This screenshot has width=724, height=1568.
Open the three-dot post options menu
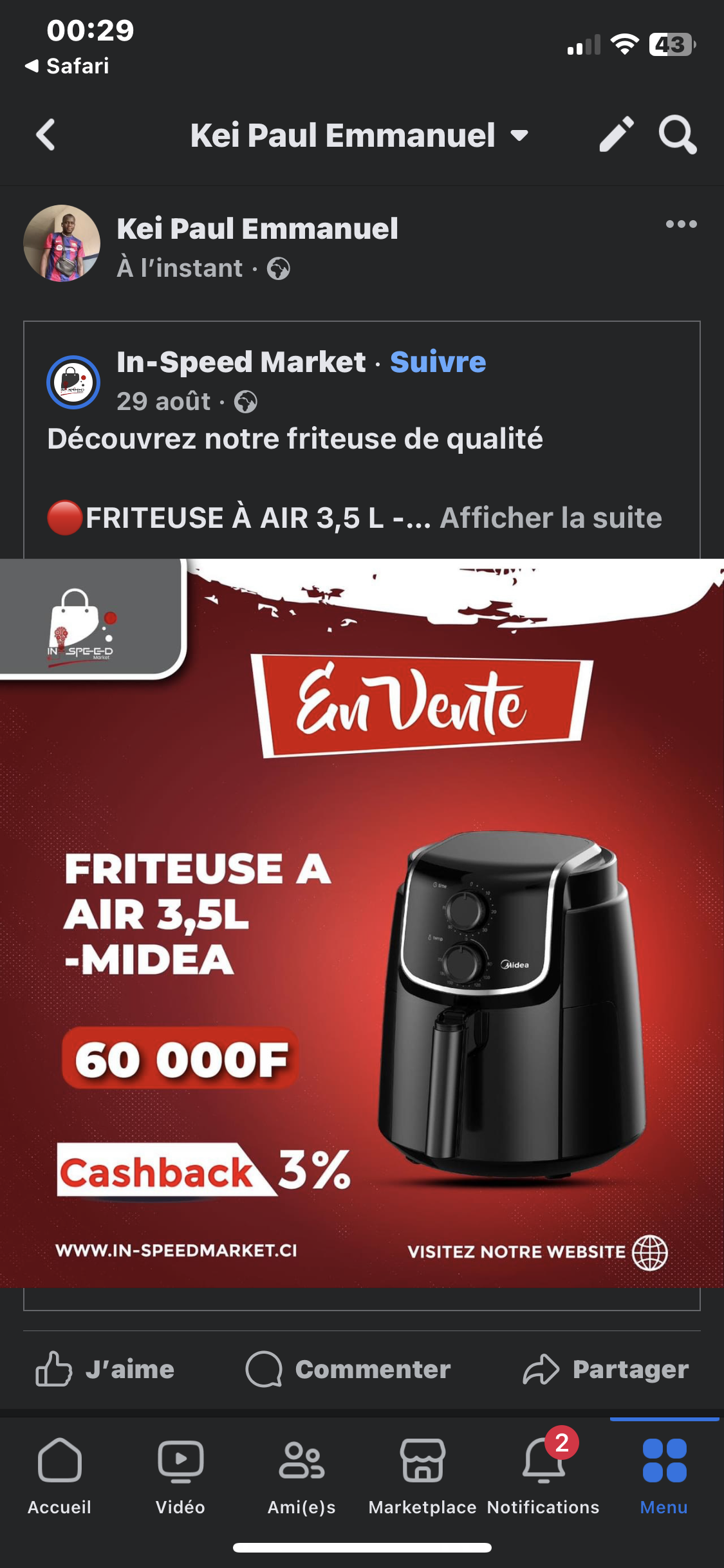pyautogui.click(x=681, y=224)
